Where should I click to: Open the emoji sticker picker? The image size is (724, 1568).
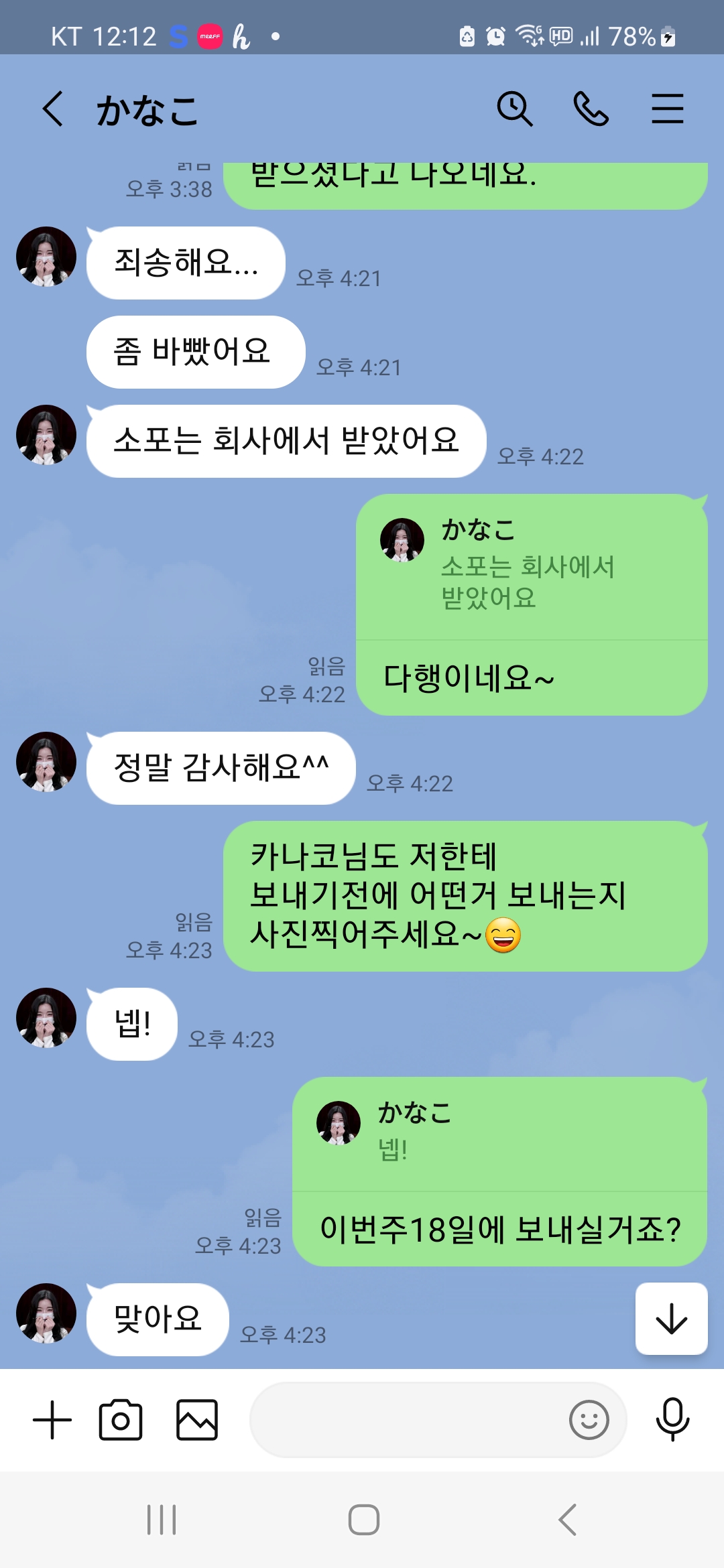coord(589,1420)
